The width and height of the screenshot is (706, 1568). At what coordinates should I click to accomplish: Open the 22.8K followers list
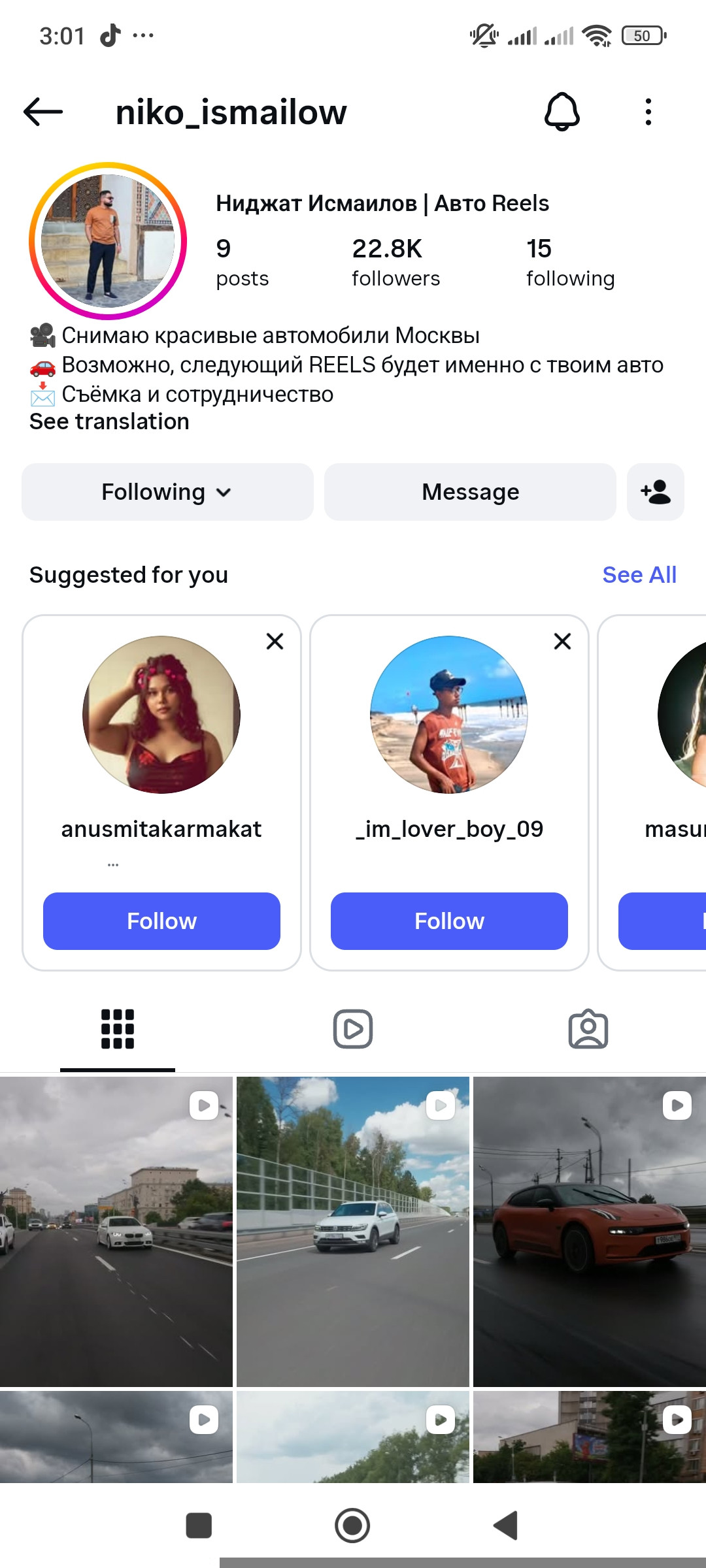[395, 262]
